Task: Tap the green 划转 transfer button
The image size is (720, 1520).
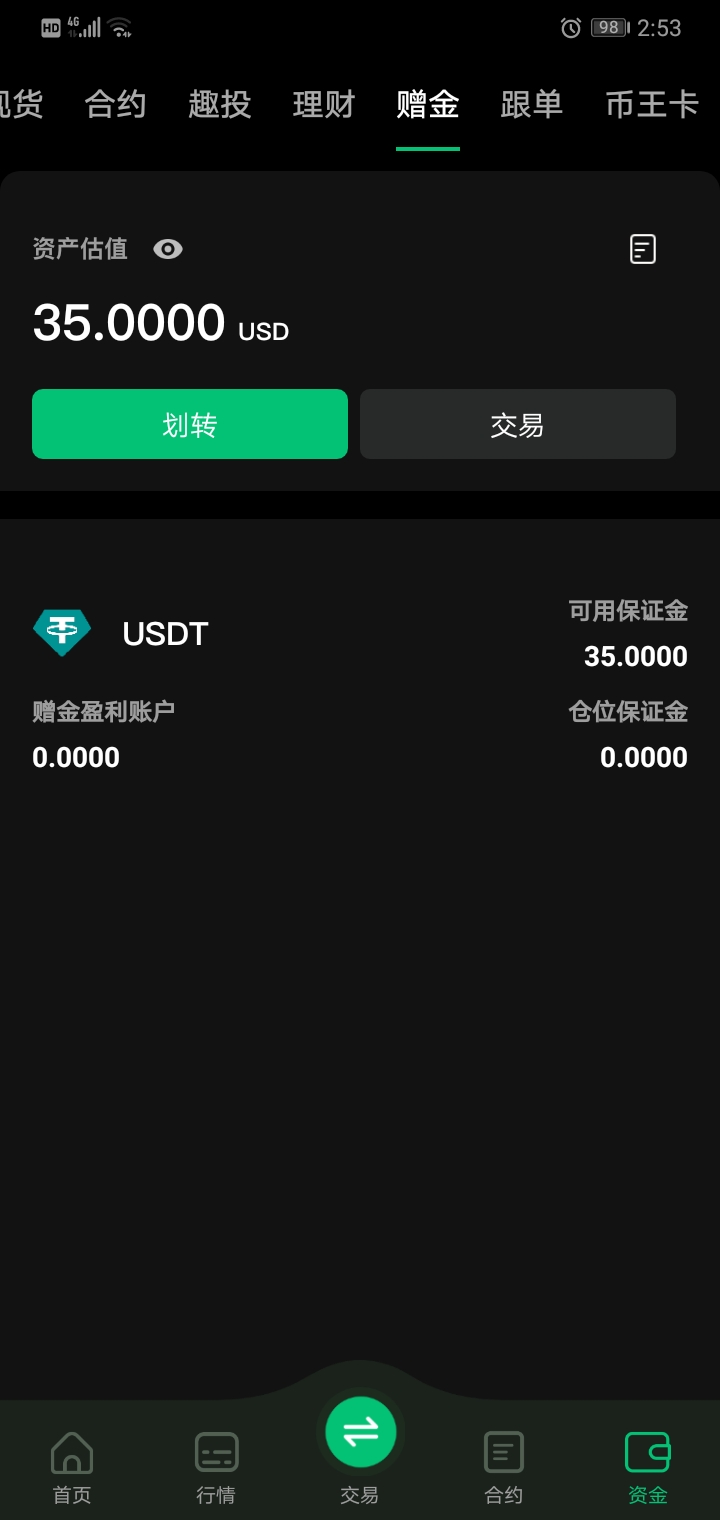Action: click(x=190, y=424)
